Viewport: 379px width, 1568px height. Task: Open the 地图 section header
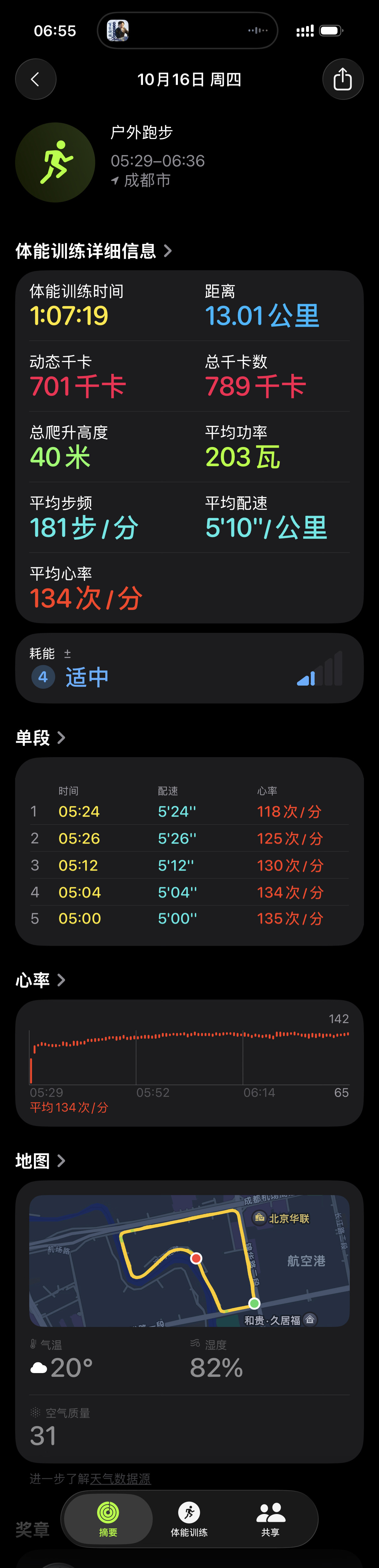coord(40,1161)
